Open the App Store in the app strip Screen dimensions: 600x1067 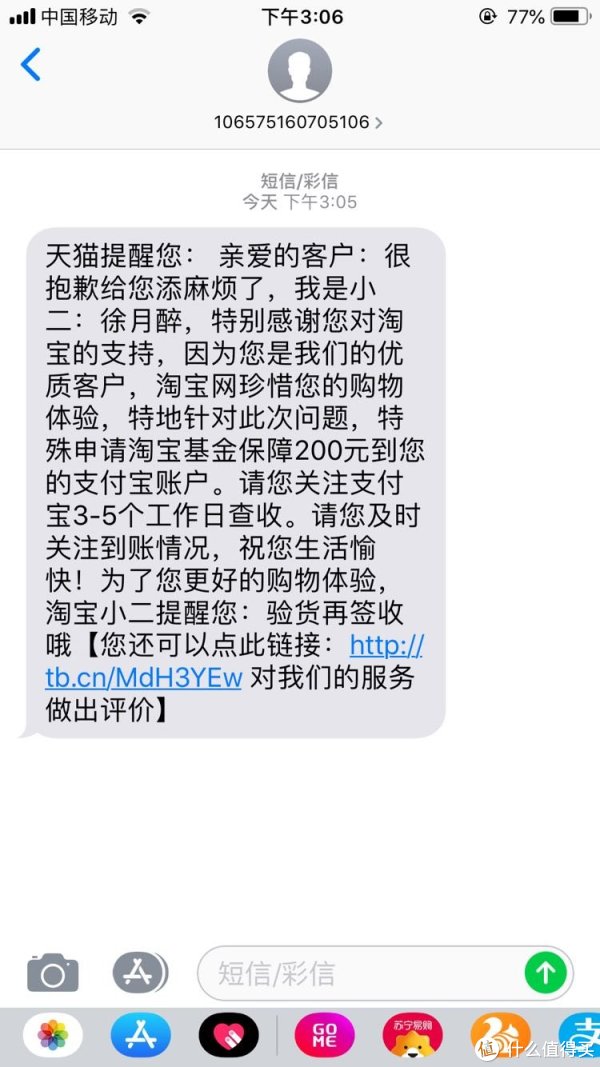click(x=141, y=1037)
